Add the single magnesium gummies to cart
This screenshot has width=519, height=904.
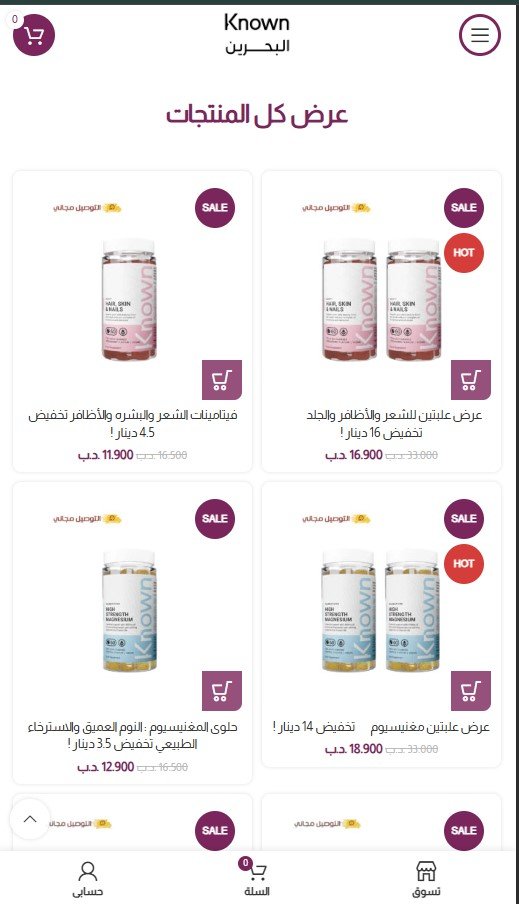221,691
